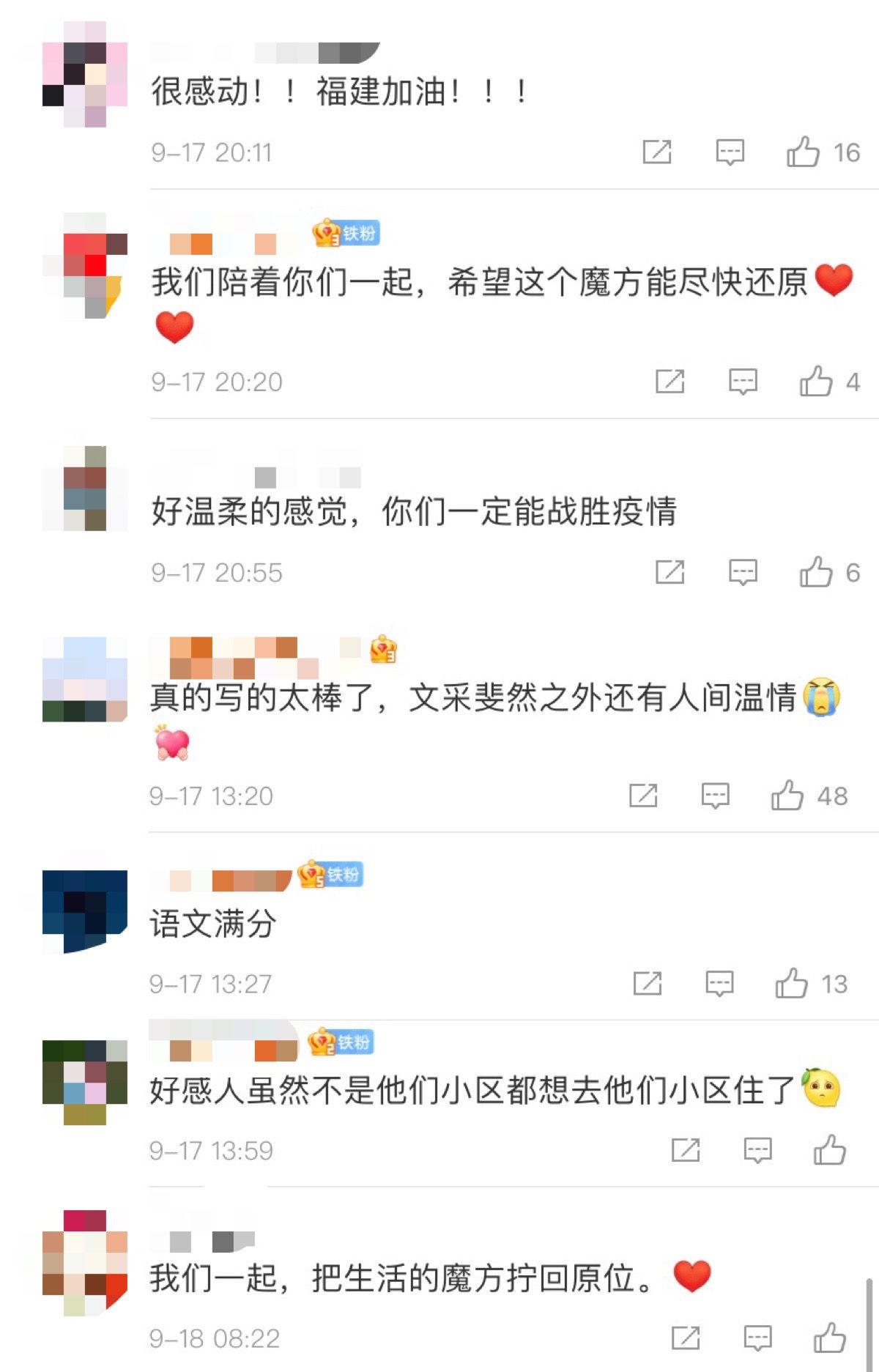
Task: Share the comment "把生活的魔方拧回原位"
Action: [x=686, y=1338]
